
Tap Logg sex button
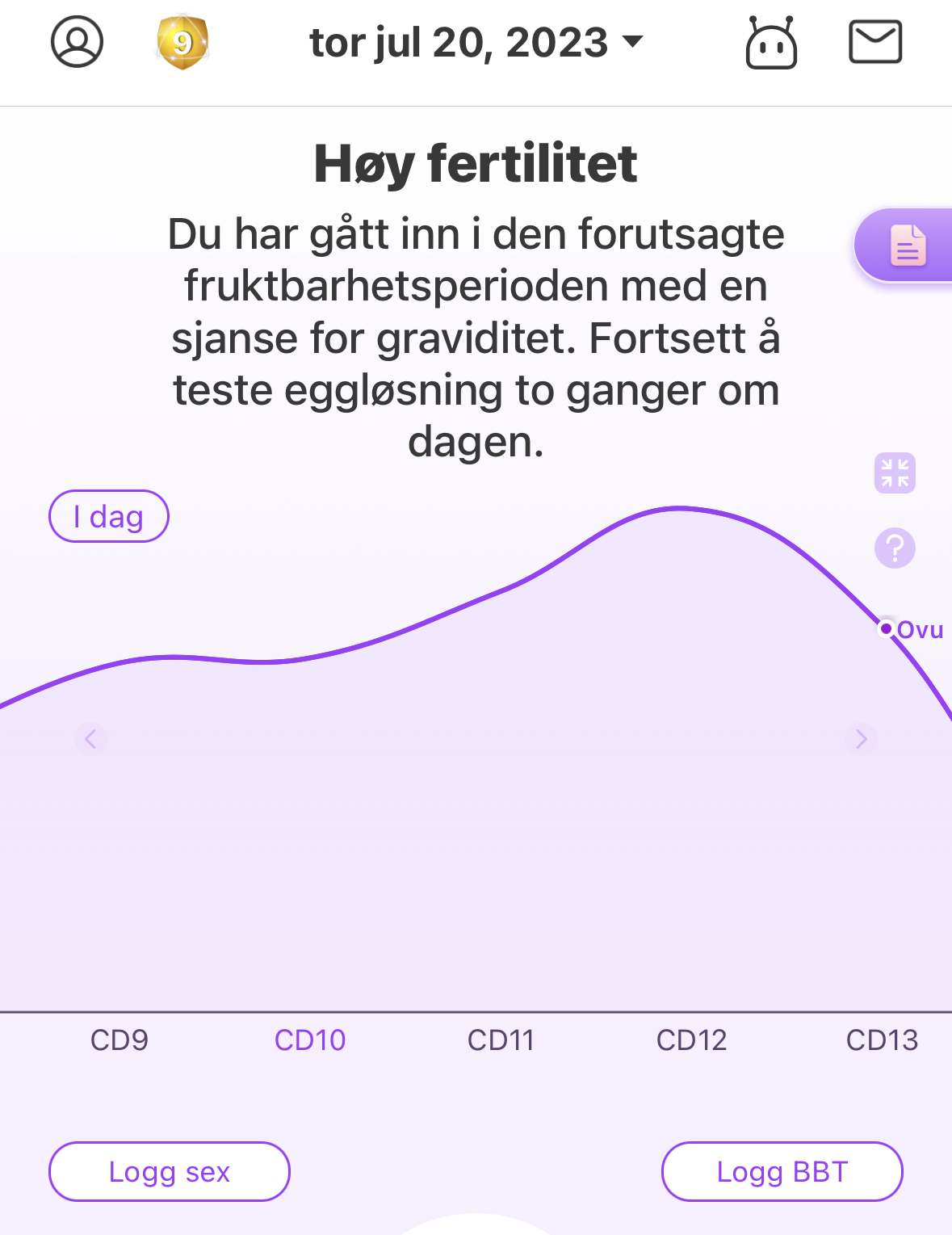(170, 1171)
